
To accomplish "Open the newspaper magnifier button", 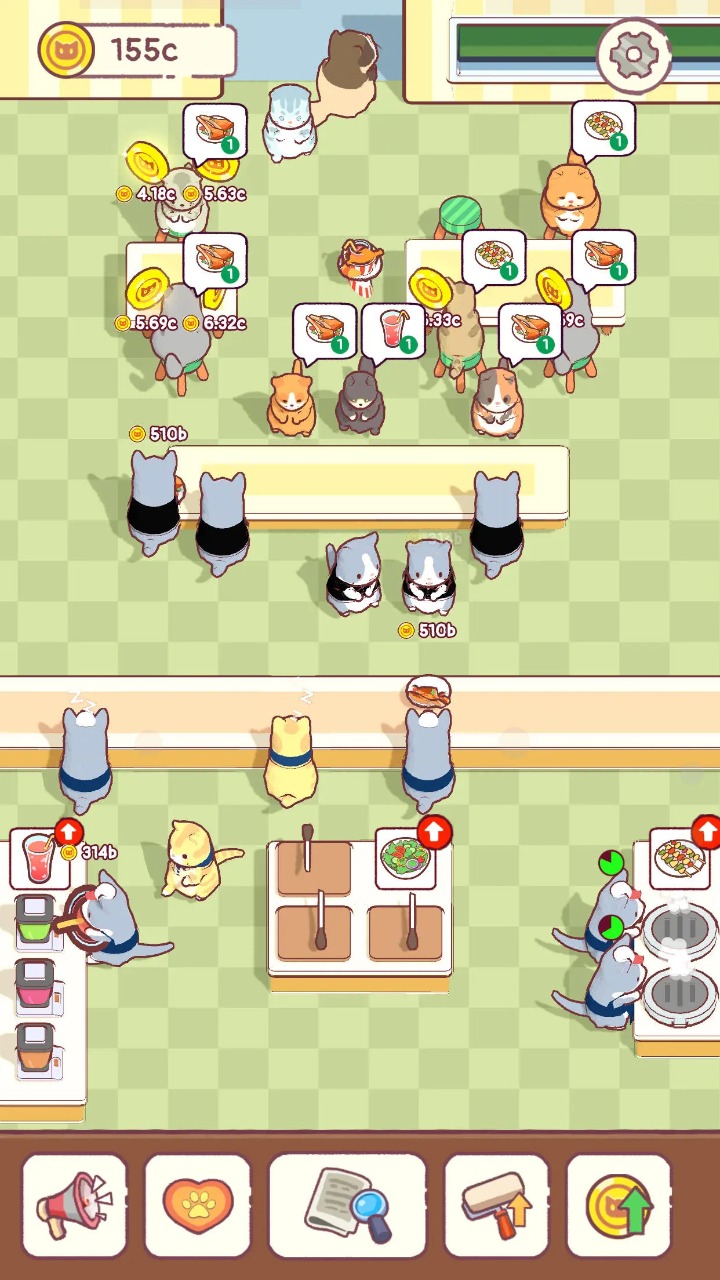I will [347, 1205].
